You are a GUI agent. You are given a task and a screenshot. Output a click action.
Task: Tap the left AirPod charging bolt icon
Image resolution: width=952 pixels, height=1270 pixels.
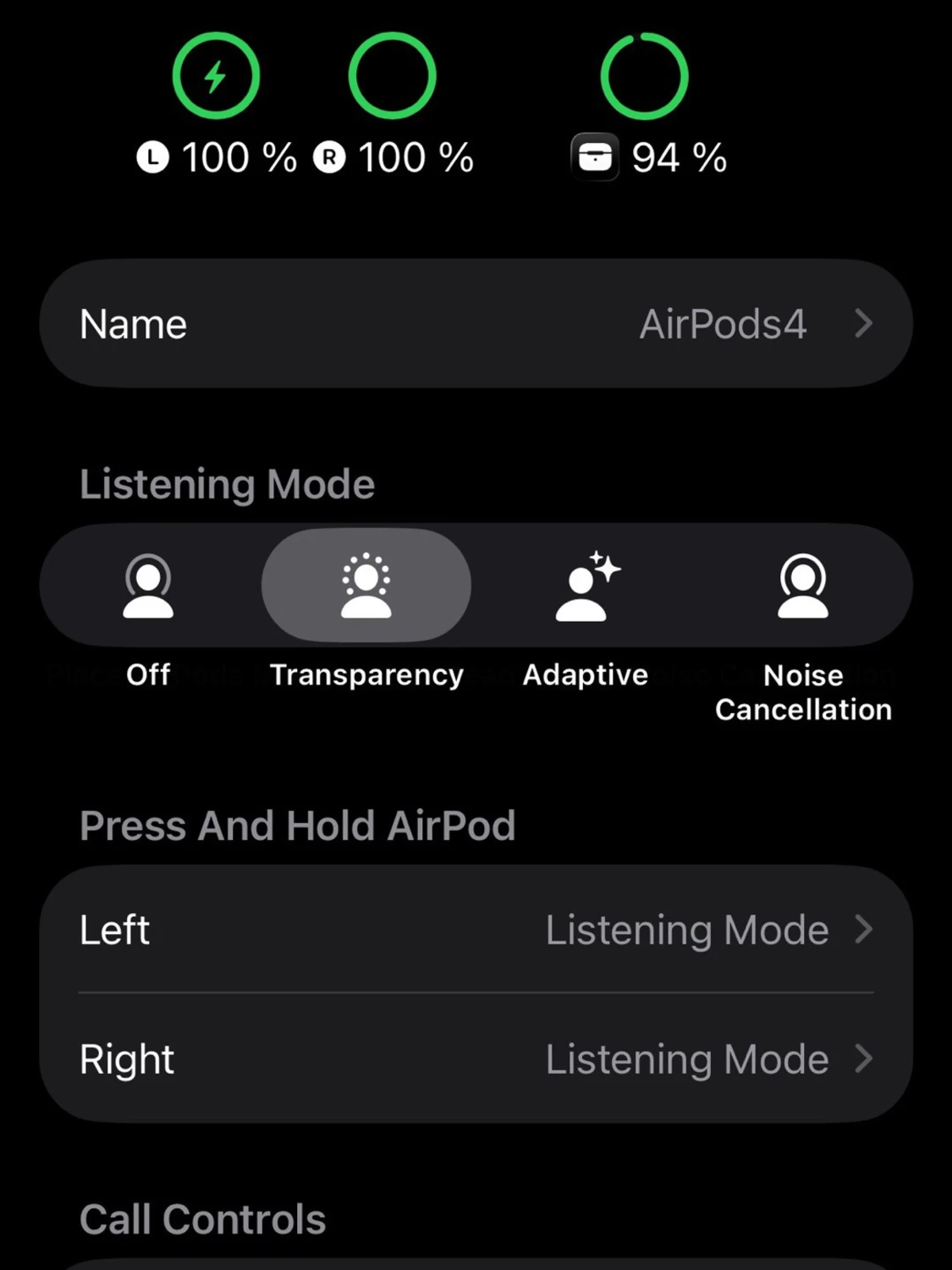[x=216, y=78]
